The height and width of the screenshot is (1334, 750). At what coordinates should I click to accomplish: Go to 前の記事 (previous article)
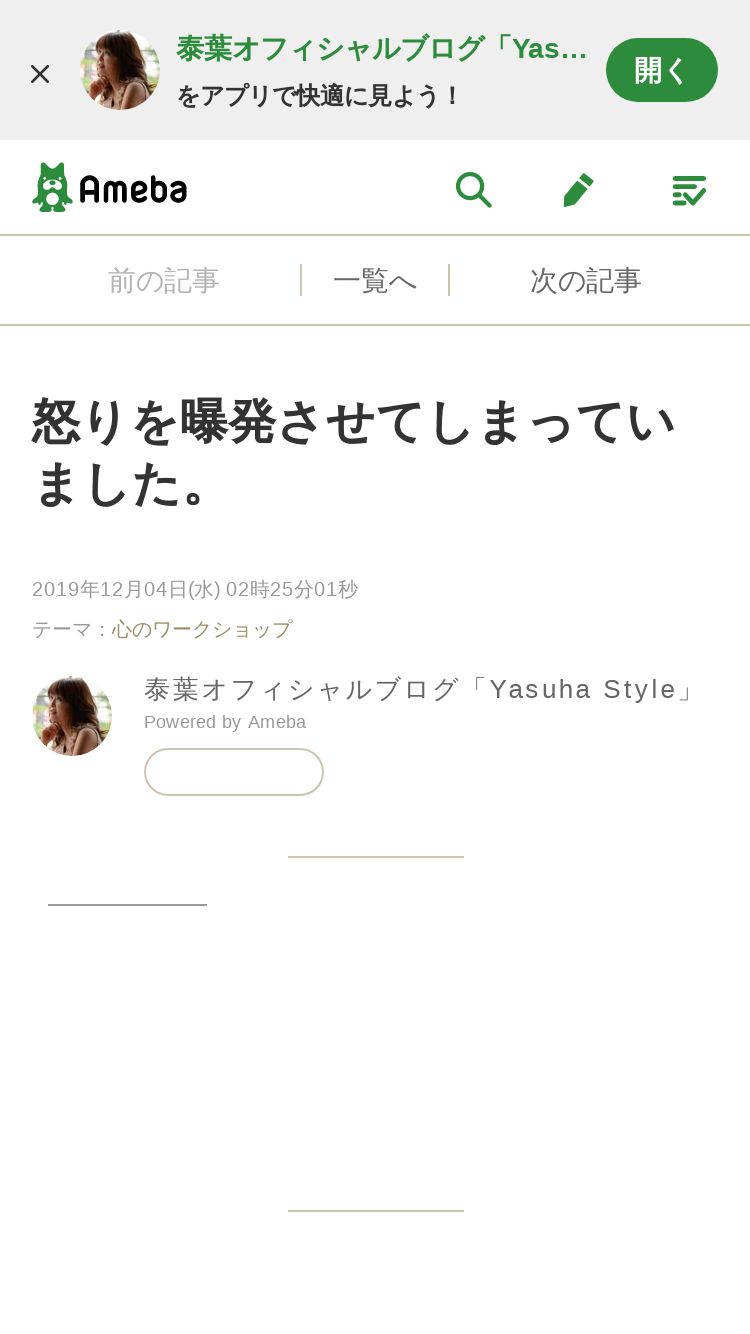[163, 281]
